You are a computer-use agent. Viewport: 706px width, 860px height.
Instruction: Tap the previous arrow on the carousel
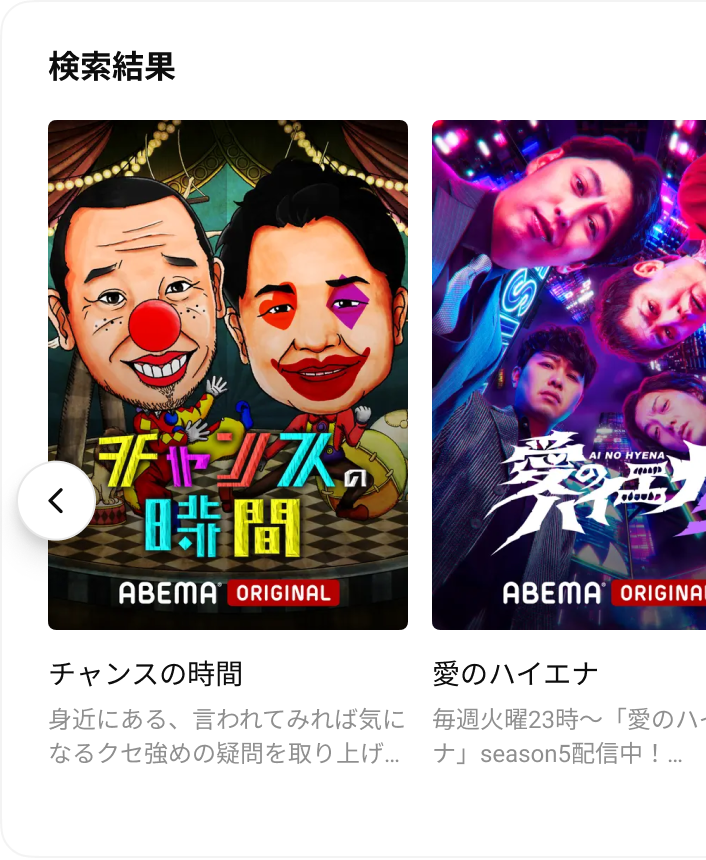point(57,501)
